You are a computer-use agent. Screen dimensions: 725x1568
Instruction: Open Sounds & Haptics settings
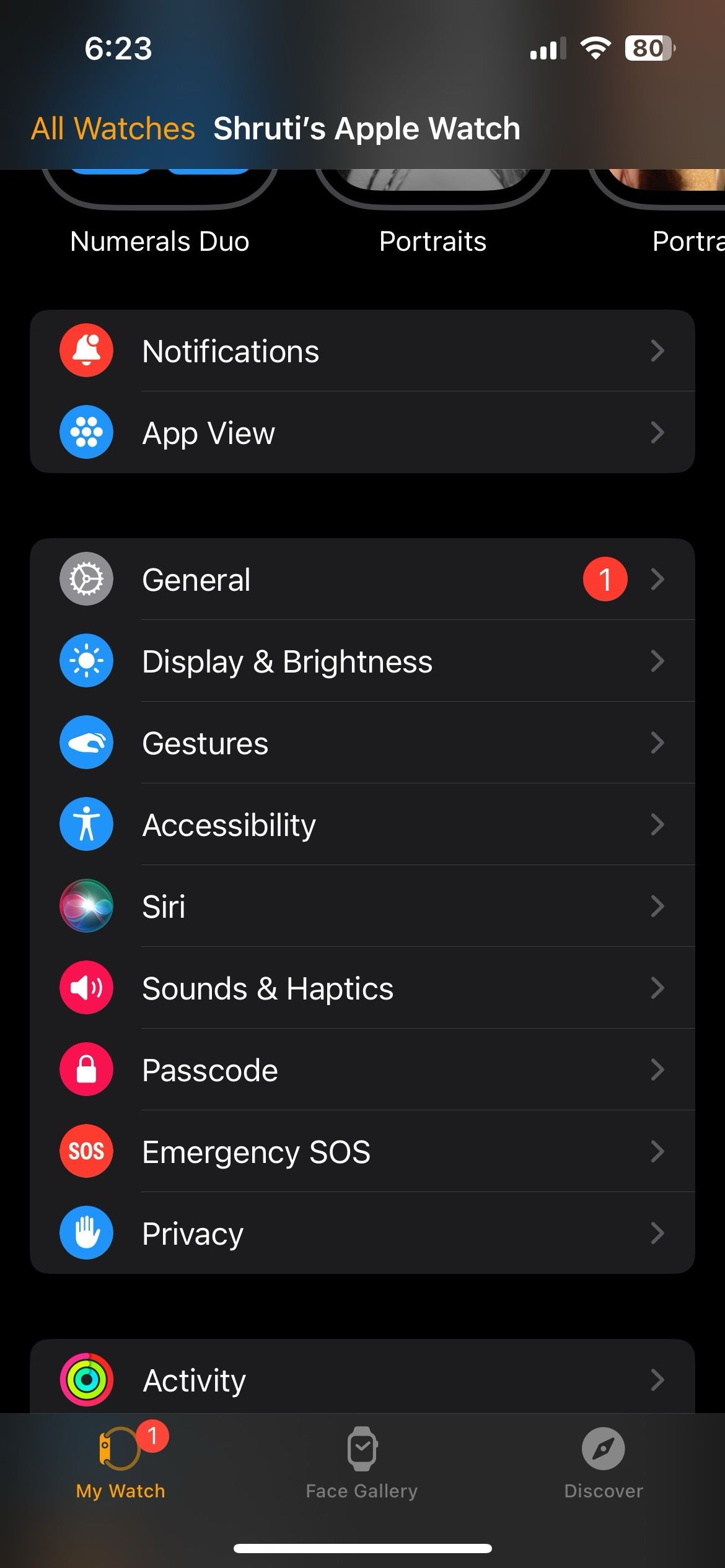362,988
